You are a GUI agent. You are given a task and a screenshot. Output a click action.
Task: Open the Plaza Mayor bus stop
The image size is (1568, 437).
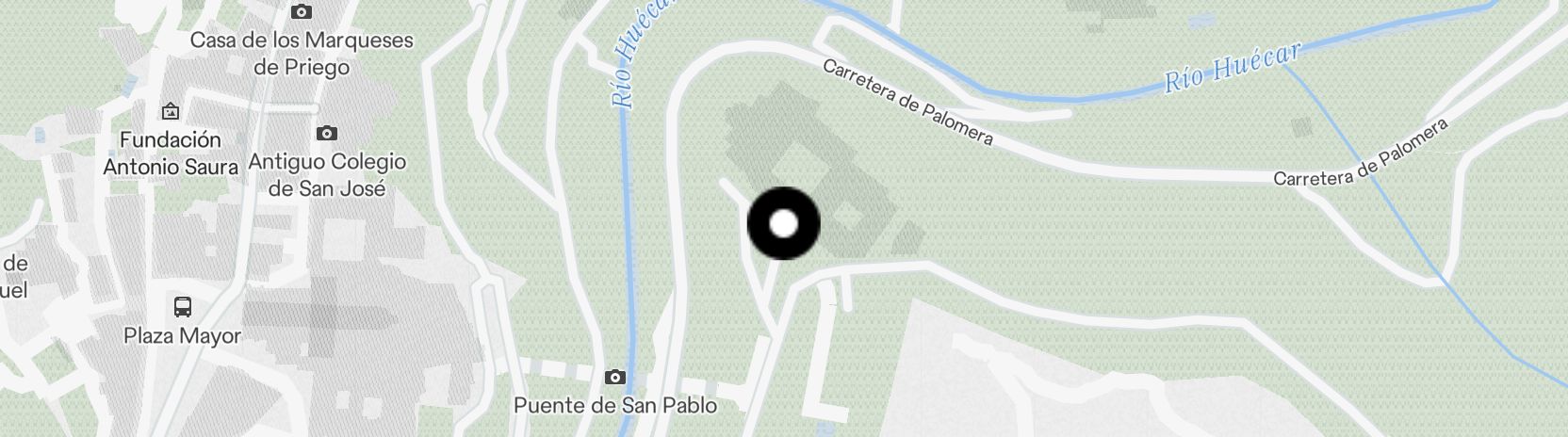[183, 307]
